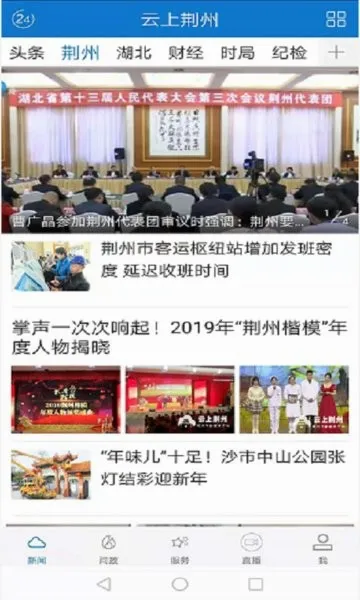This screenshot has width=360, height=600.
Task: Tap the 24-hour icon in the header
Action: pyautogui.click(x=23, y=19)
